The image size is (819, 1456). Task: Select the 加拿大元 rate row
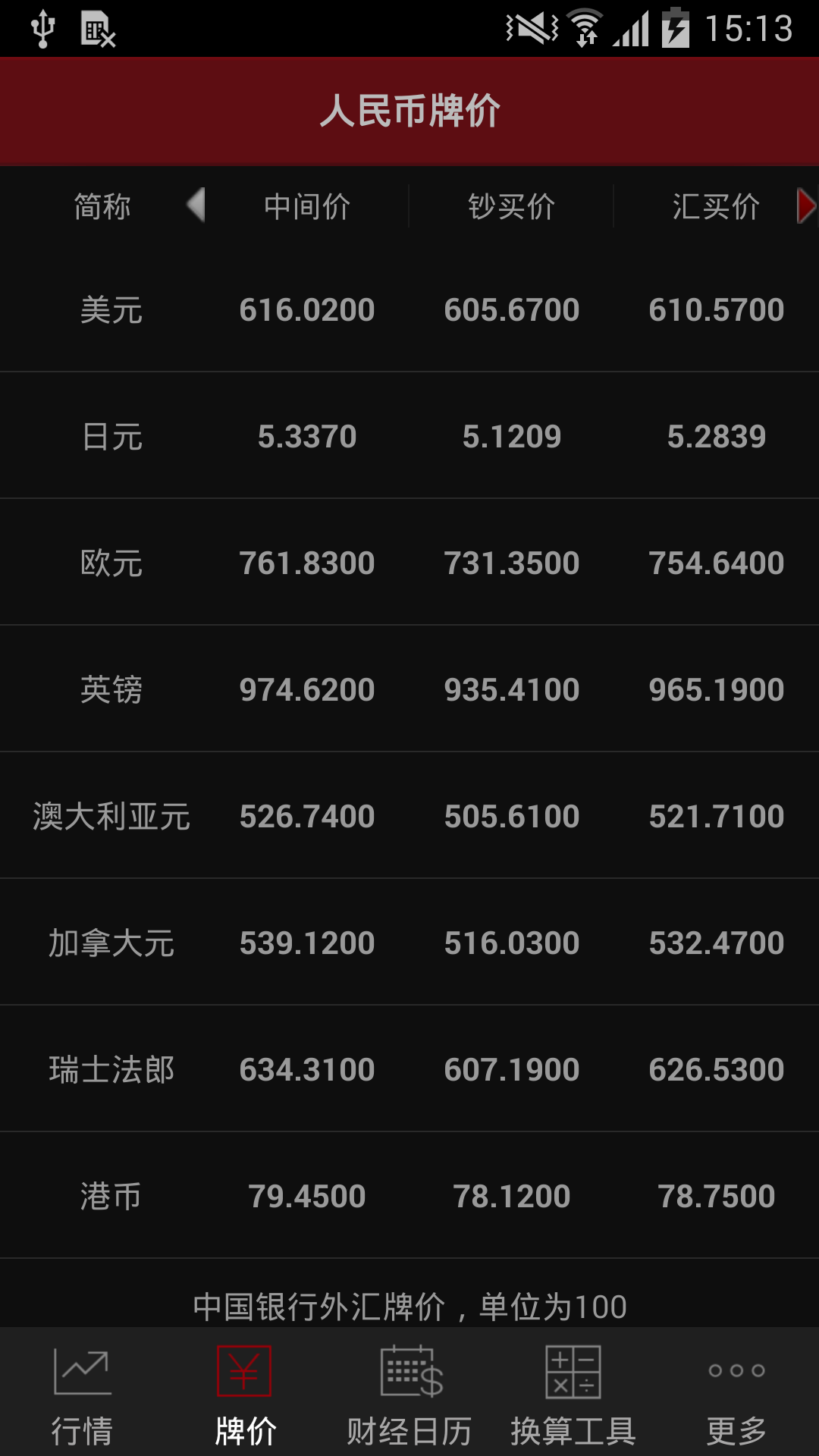[x=409, y=943]
